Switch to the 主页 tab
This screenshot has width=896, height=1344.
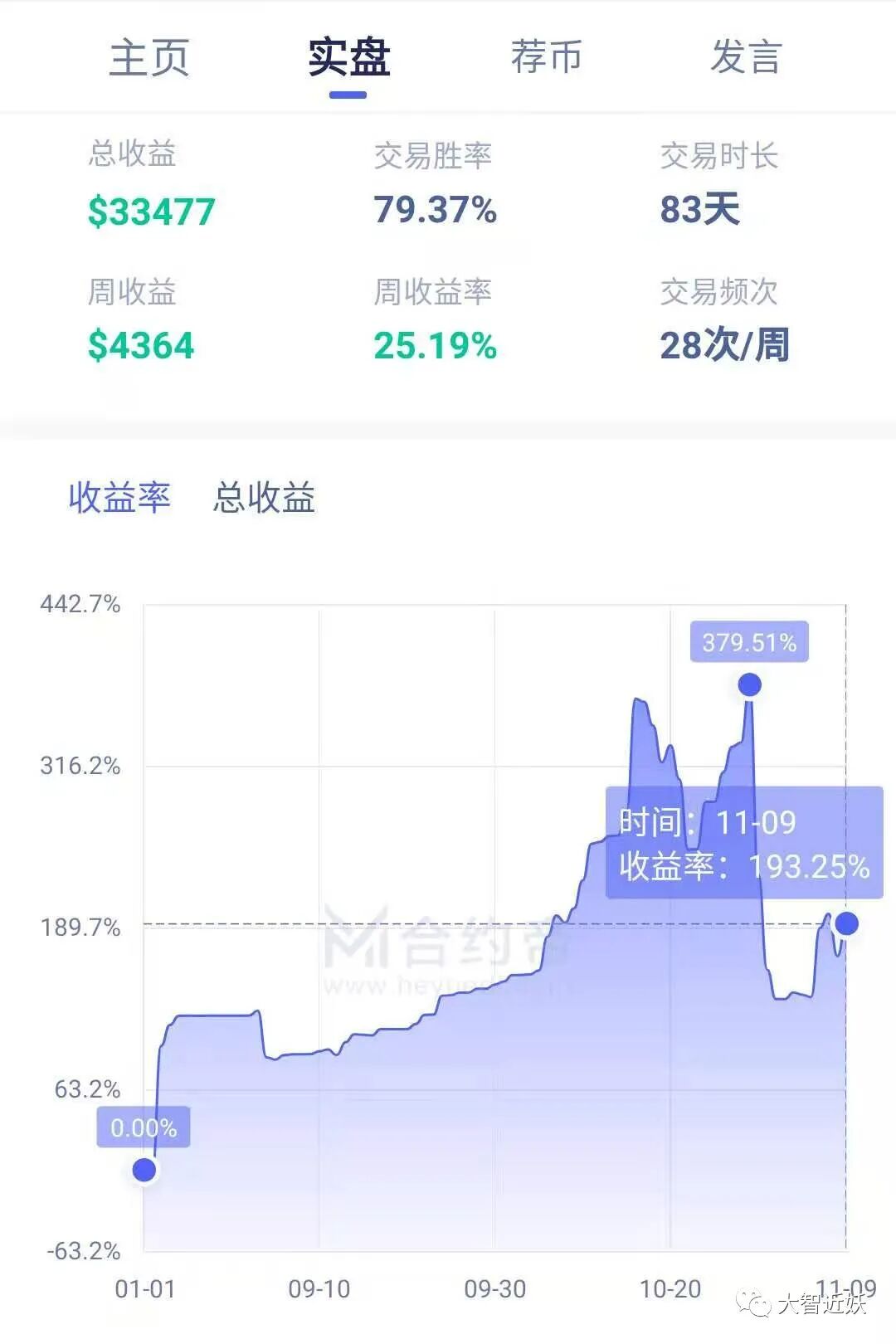click(149, 58)
